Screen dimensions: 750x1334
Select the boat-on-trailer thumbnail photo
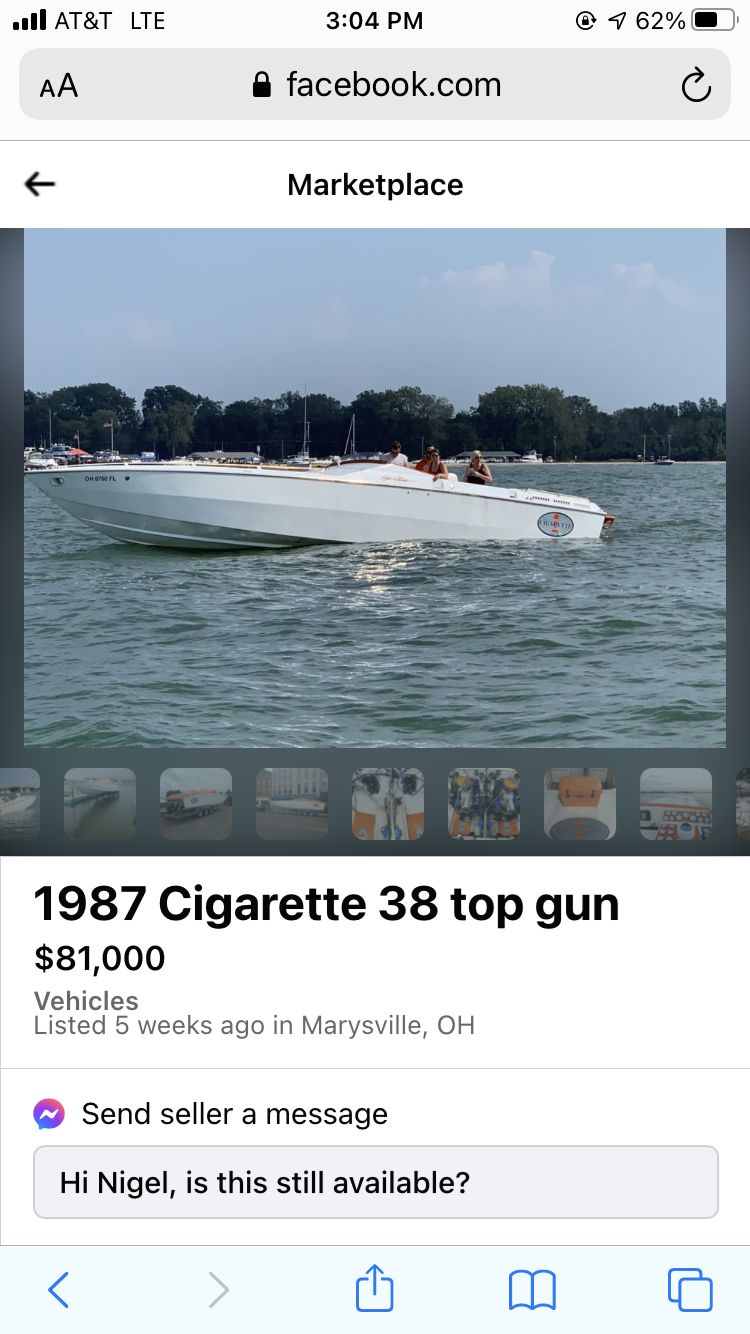click(196, 804)
